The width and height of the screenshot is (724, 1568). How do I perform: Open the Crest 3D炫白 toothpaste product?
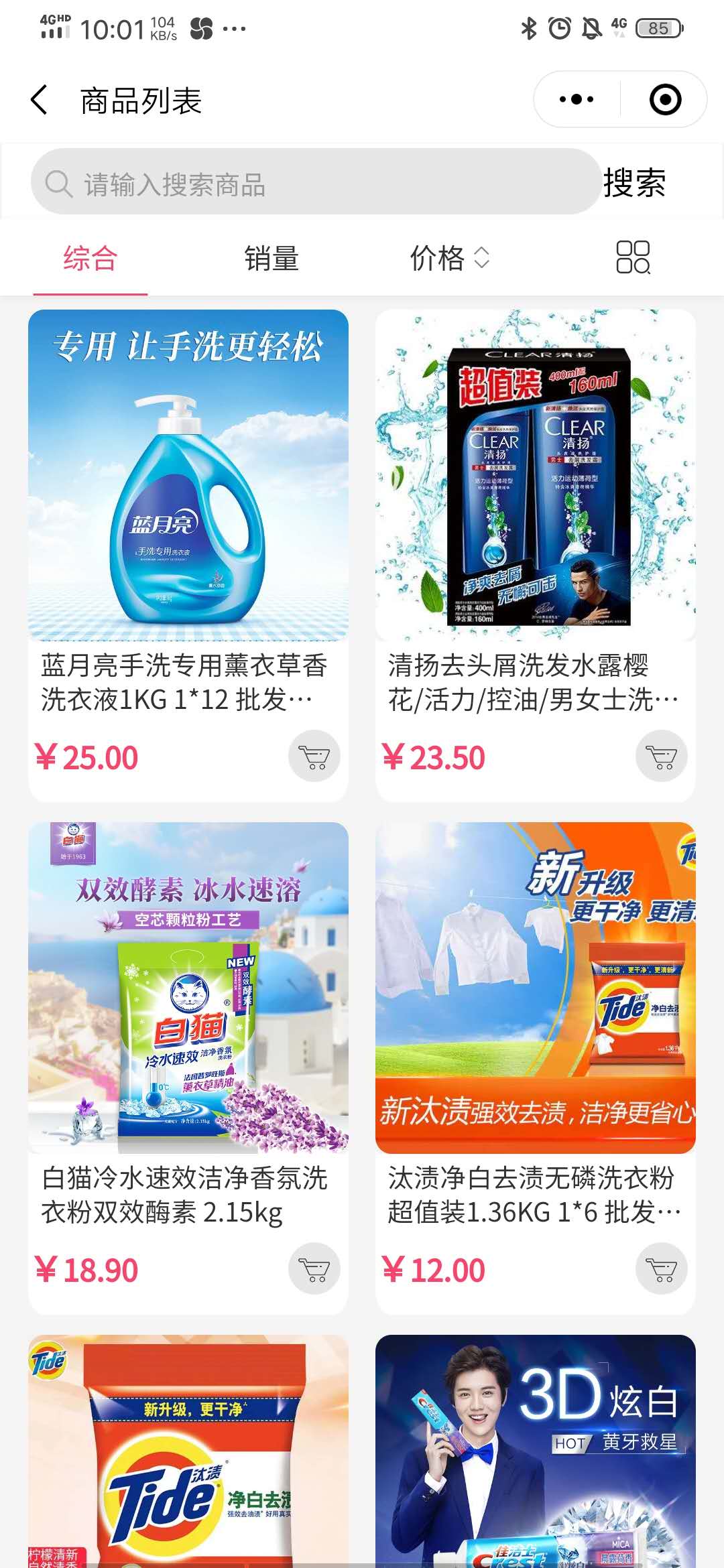(x=535, y=1454)
